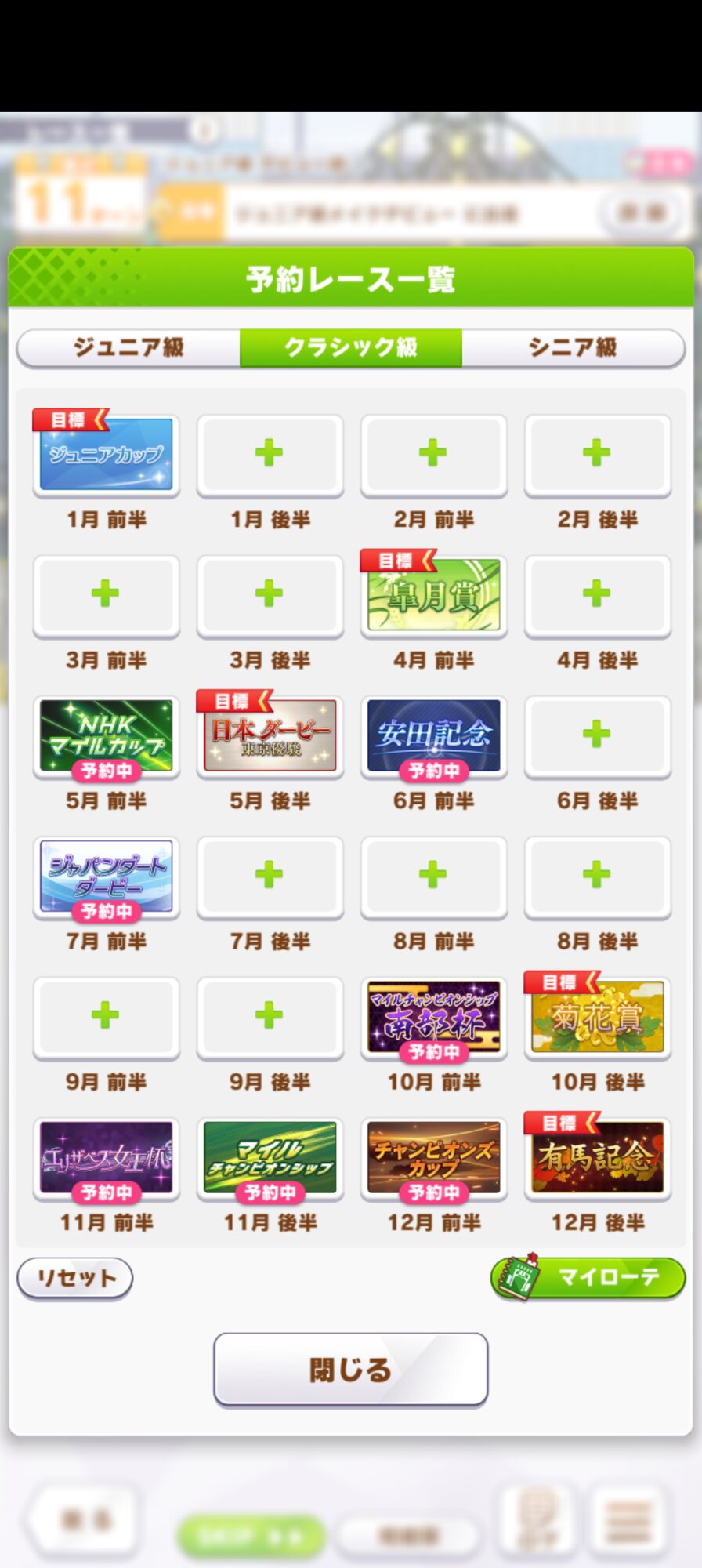Open the 日本ダービー race card
The height and width of the screenshot is (1568, 702).
click(270, 736)
